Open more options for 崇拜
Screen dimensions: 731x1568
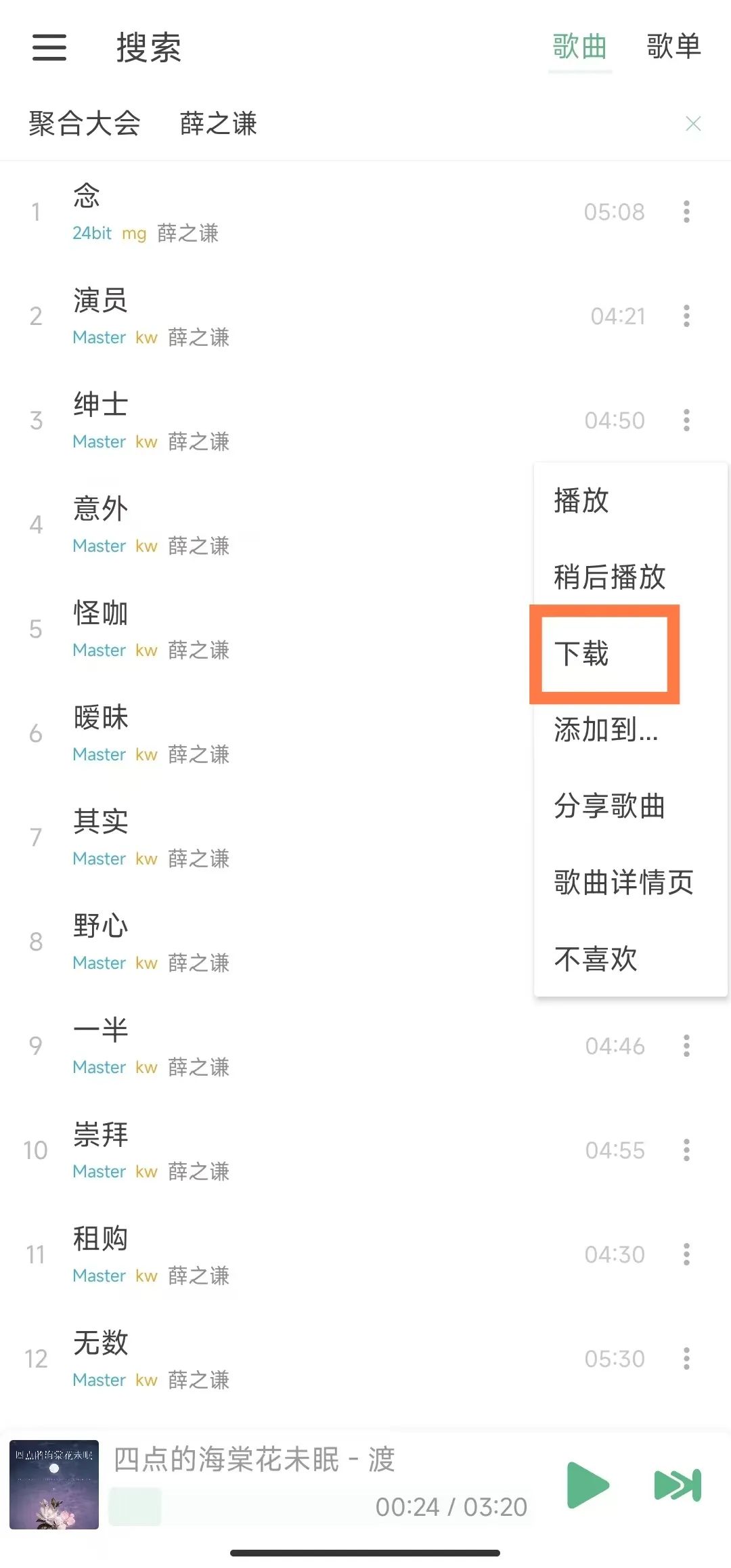686,1150
